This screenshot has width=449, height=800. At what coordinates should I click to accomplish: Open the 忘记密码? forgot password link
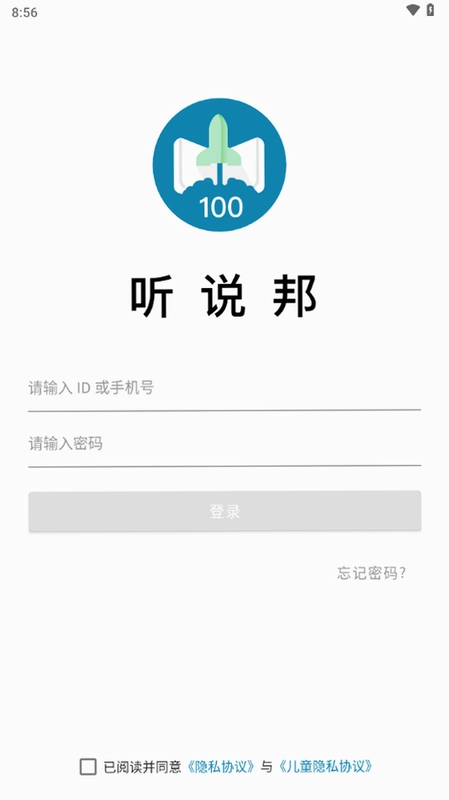[371, 573]
